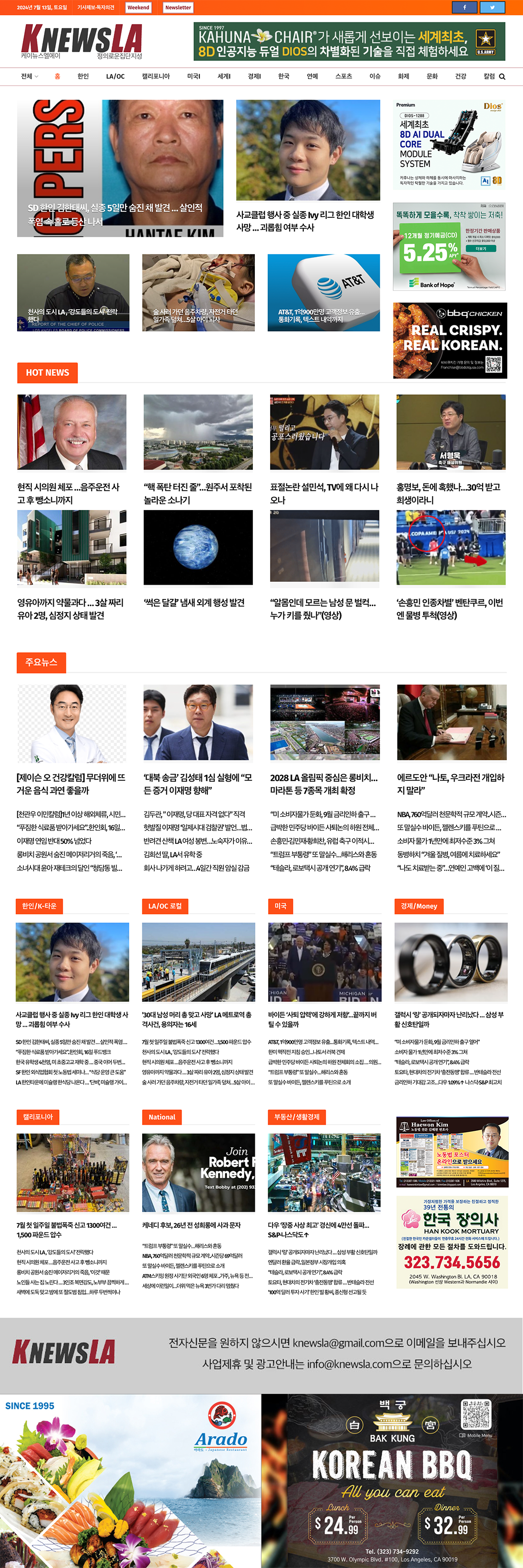Open the search magnifier icon
This screenshot has height=1568, width=523.
503,77
